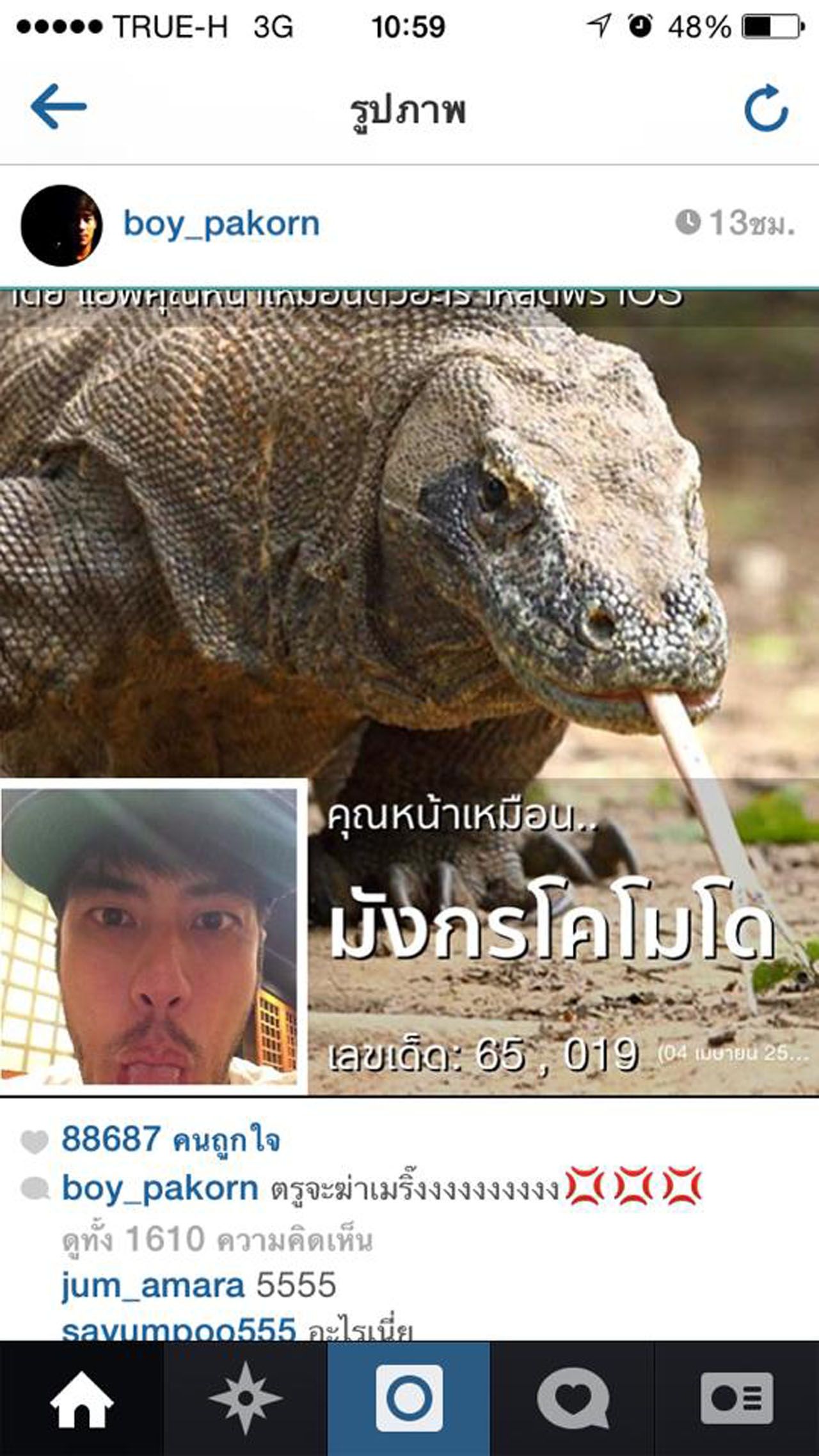Switch to the Explore star tab
Screen dimensions: 819x1456
tap(245, 1398)
